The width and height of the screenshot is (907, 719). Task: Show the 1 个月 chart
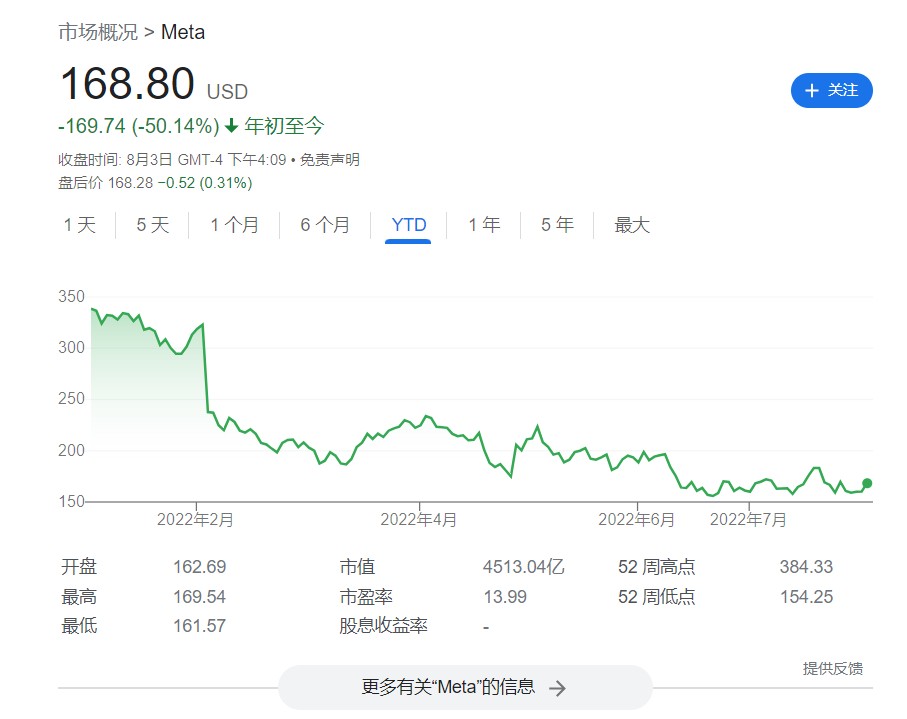pos(234,225)
